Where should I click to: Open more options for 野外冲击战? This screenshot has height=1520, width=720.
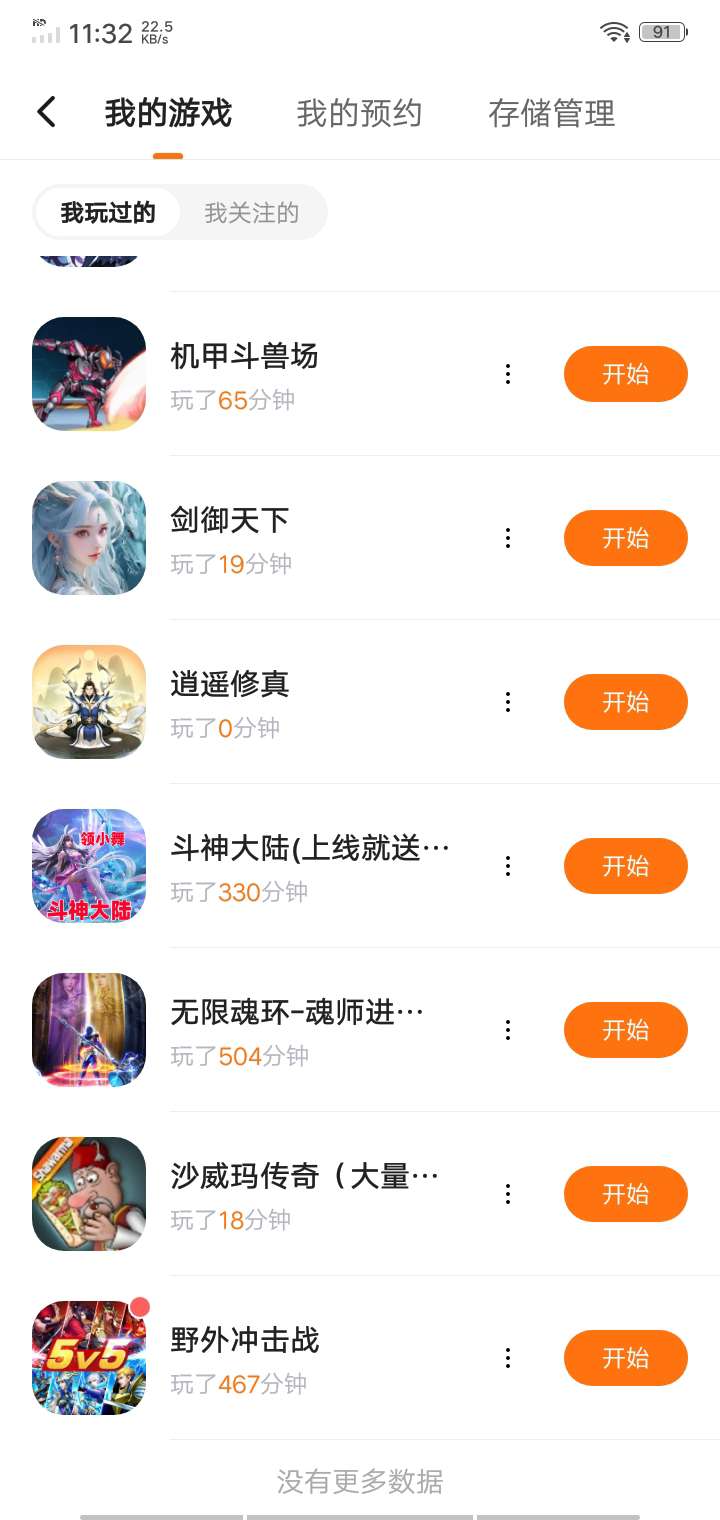508,1358
